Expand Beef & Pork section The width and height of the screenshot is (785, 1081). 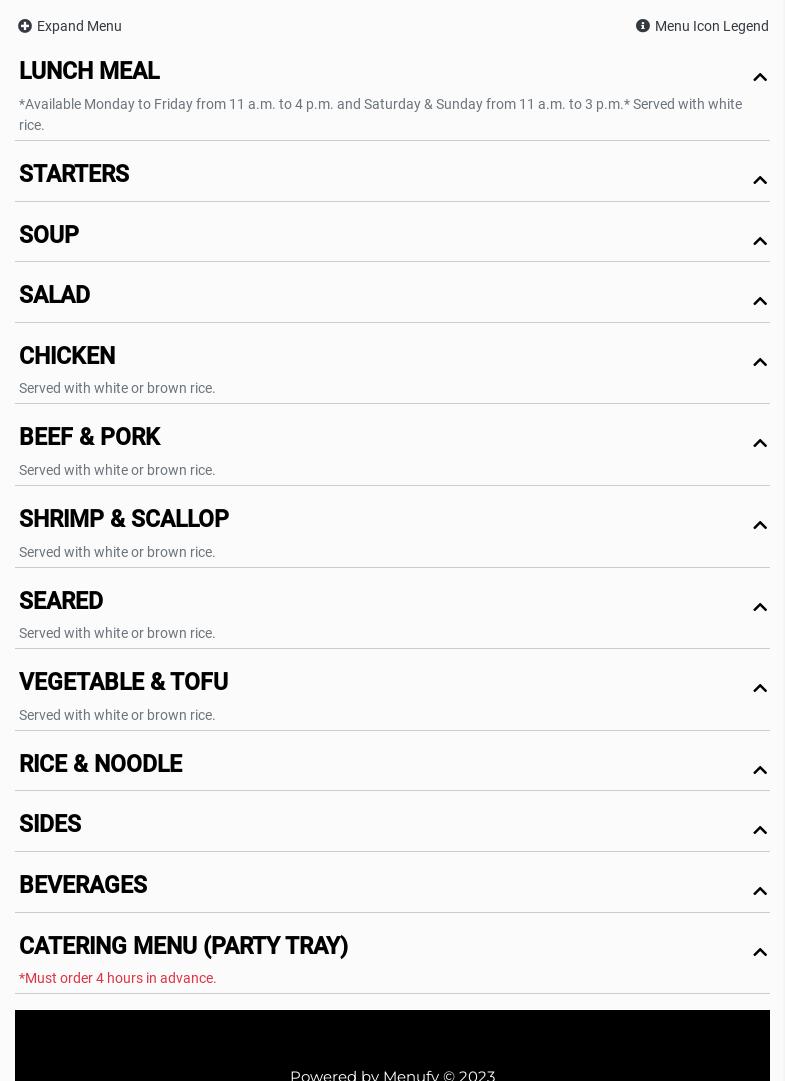click(x=90, y=438)
